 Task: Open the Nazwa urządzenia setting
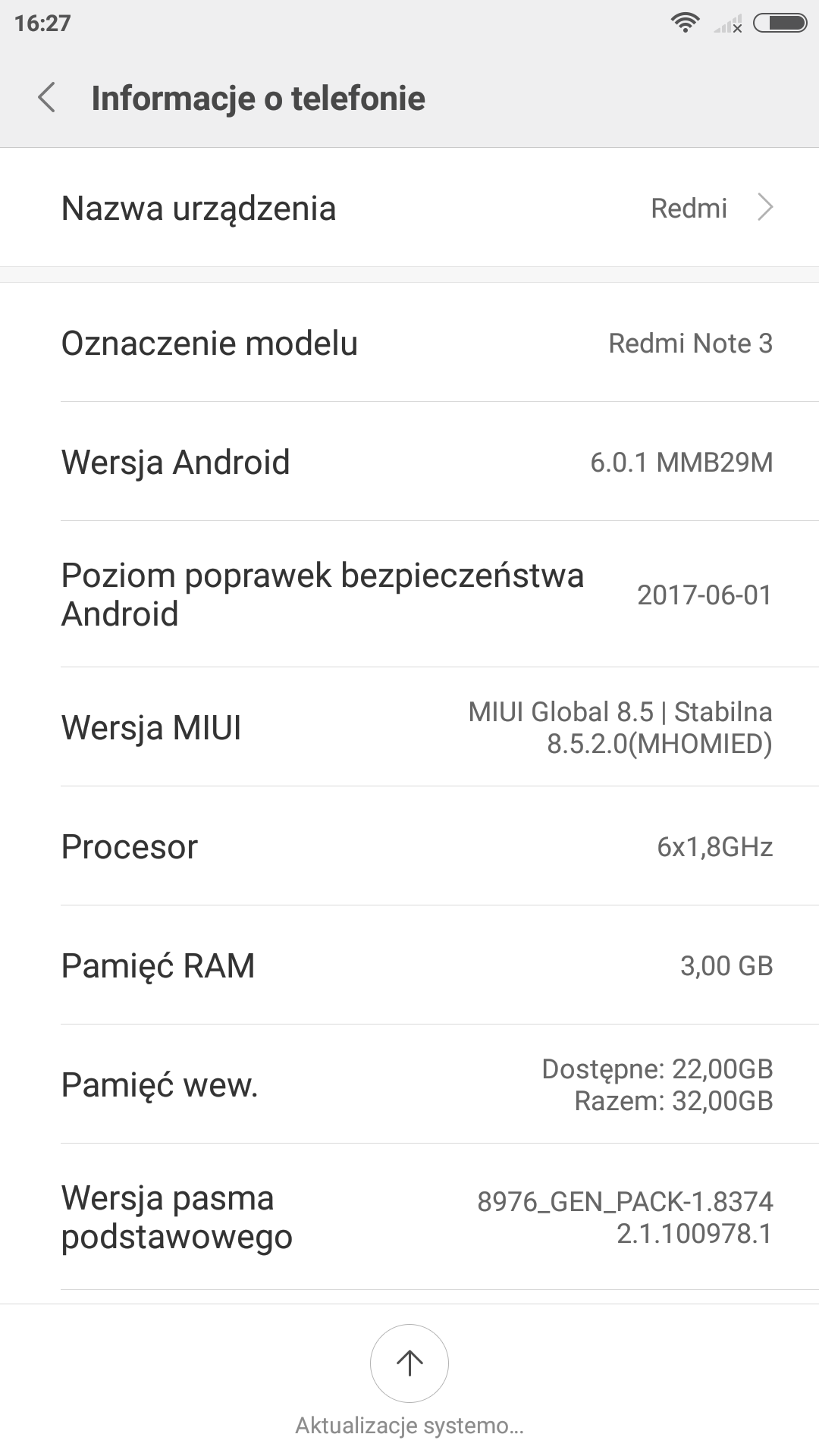tap(409, 208)
